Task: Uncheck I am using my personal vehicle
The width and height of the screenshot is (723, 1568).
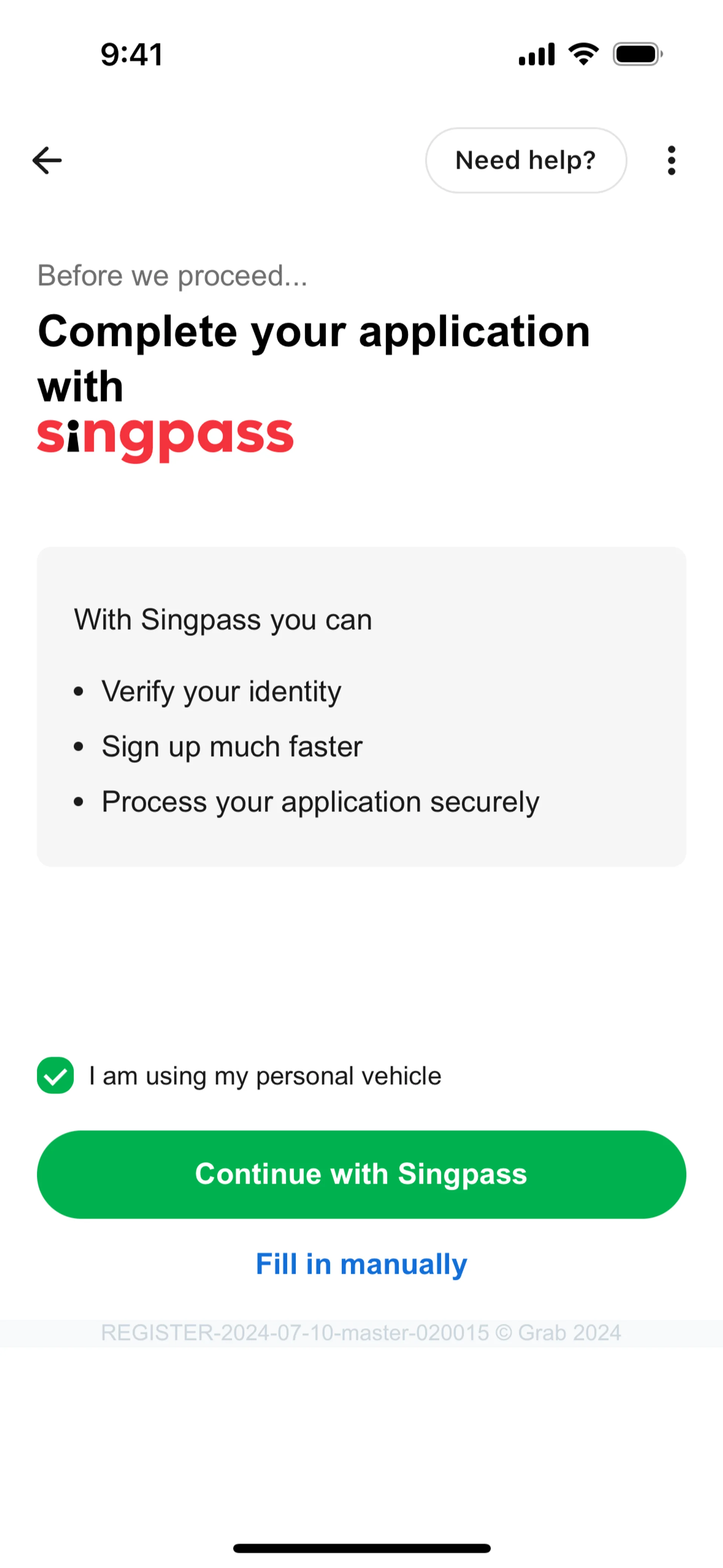Action: (x=55, y=1075)
